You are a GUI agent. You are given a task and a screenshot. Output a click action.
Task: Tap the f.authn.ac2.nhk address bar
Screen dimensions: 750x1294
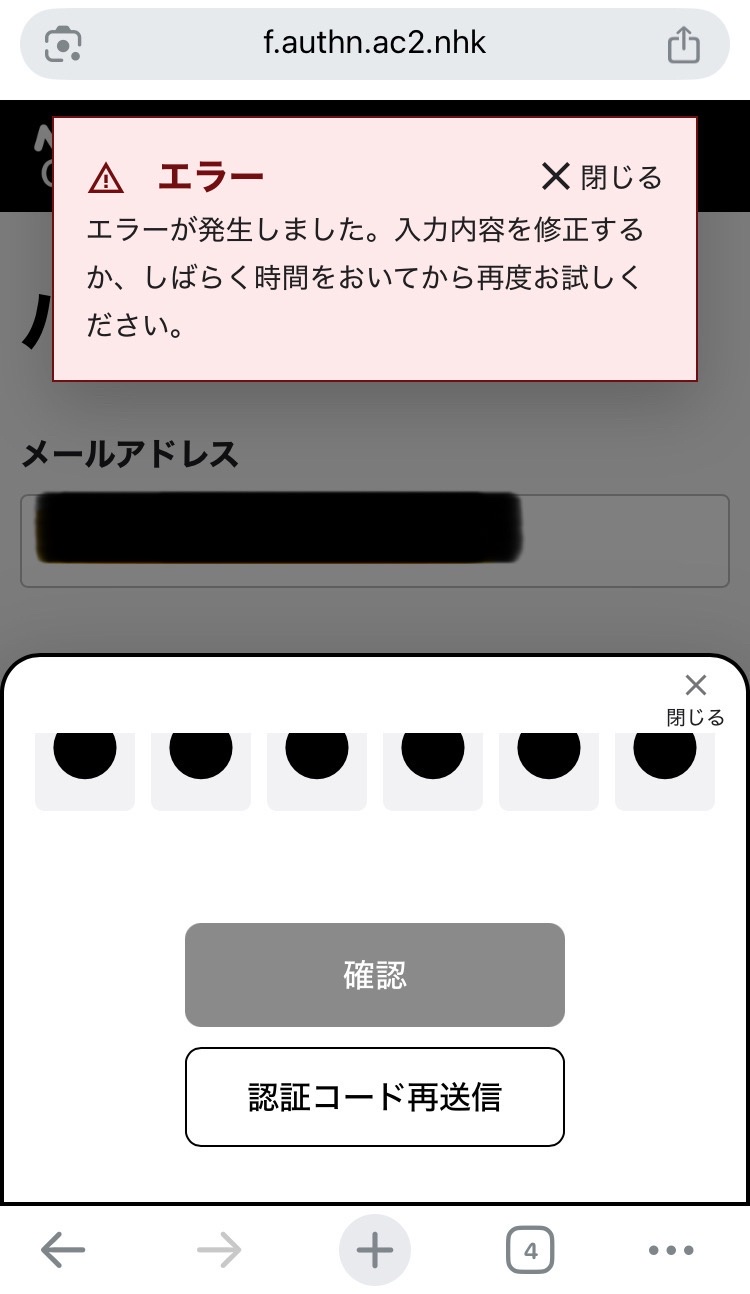[x=375, y=44]
